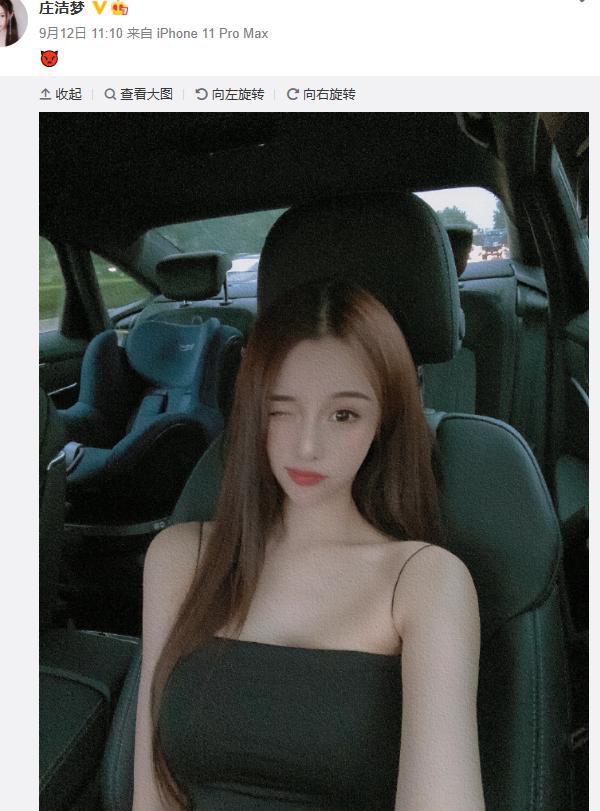Rotate the photo left with 向左旋转
The image size is (600, 811).
(x=230, y=94)
